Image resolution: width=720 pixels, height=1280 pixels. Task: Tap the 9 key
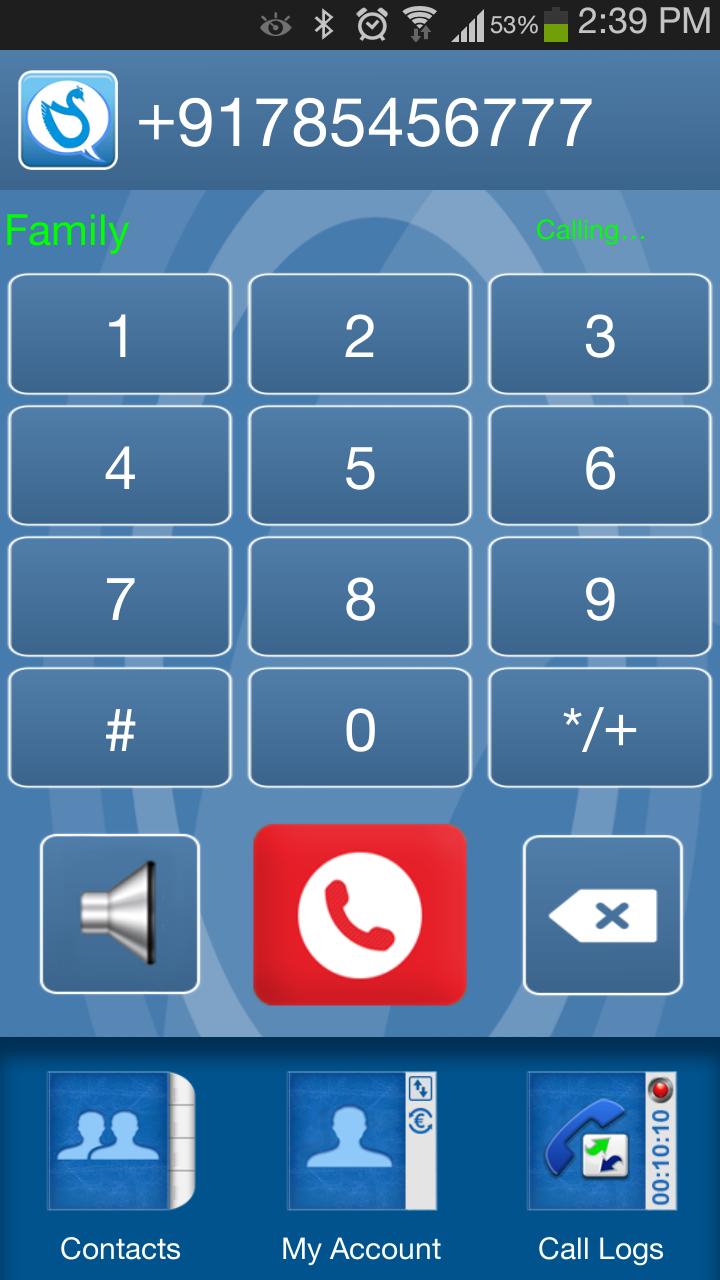click(x=599, y=597)
